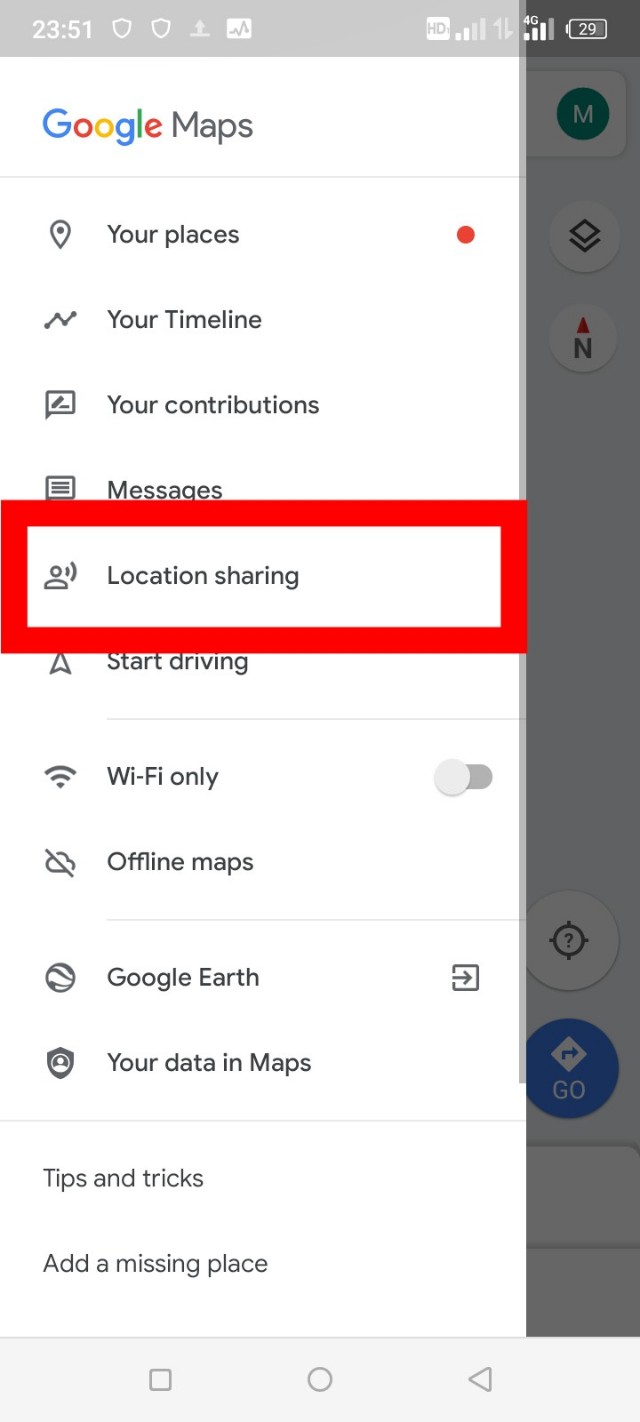640x1422 pixels.
Task: Tap the blue GO directions button
Action: 569,1068
